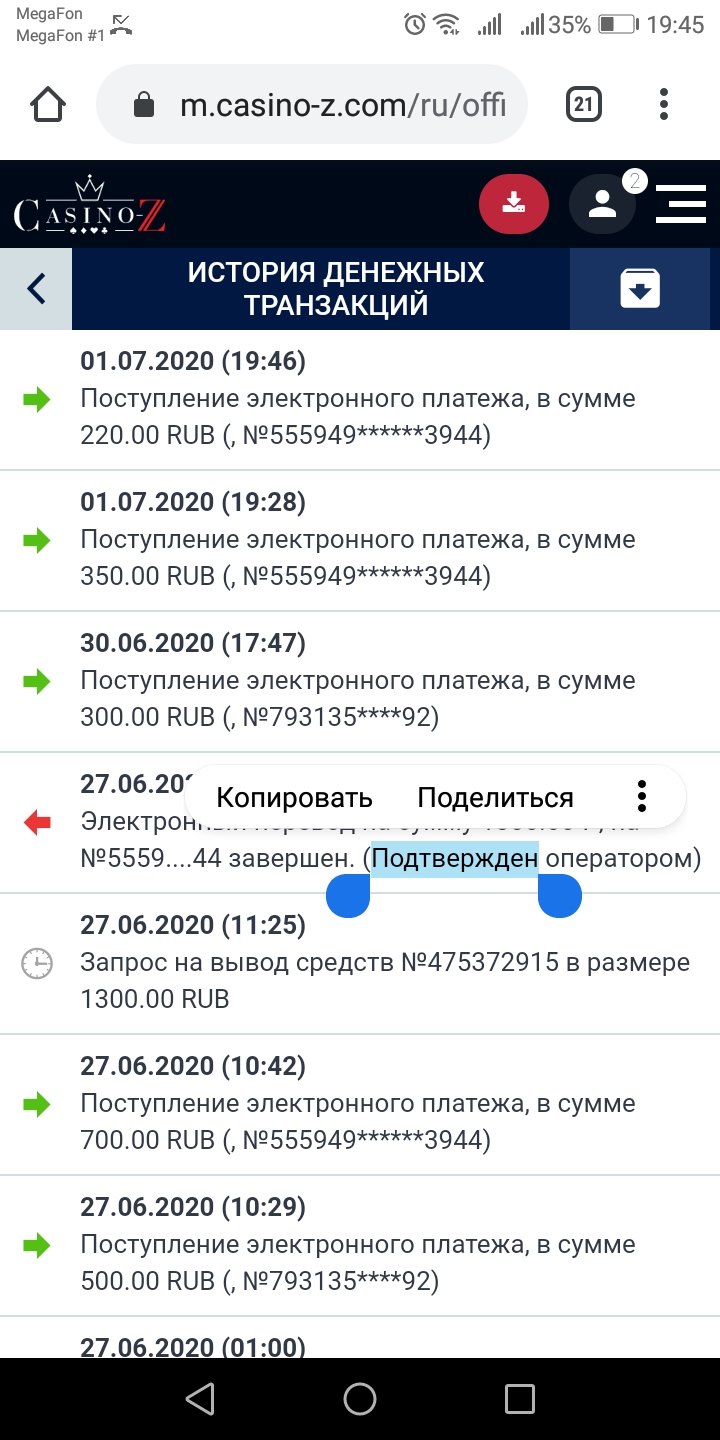Open the hamburger site menu

coord(680,204)
